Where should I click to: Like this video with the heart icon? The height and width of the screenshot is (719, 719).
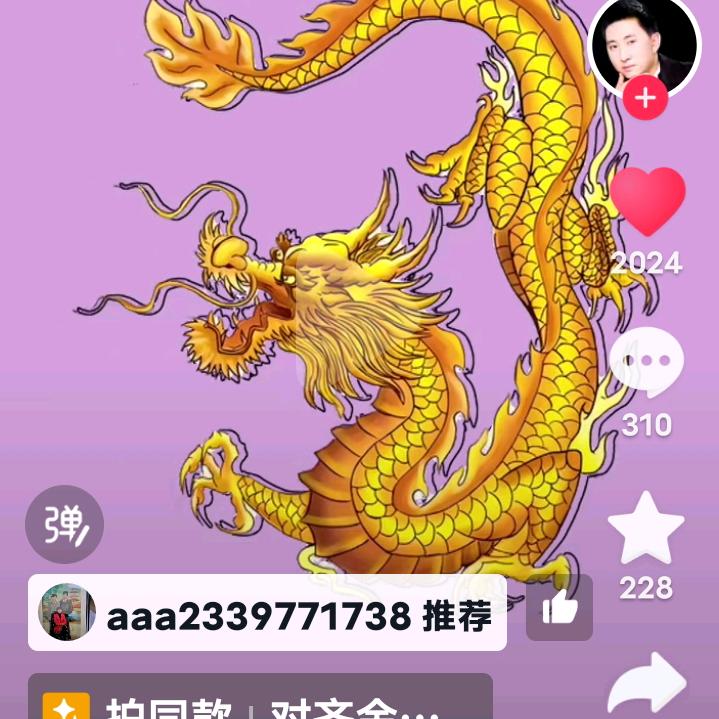pyautogui.click(x=647, y=202)
